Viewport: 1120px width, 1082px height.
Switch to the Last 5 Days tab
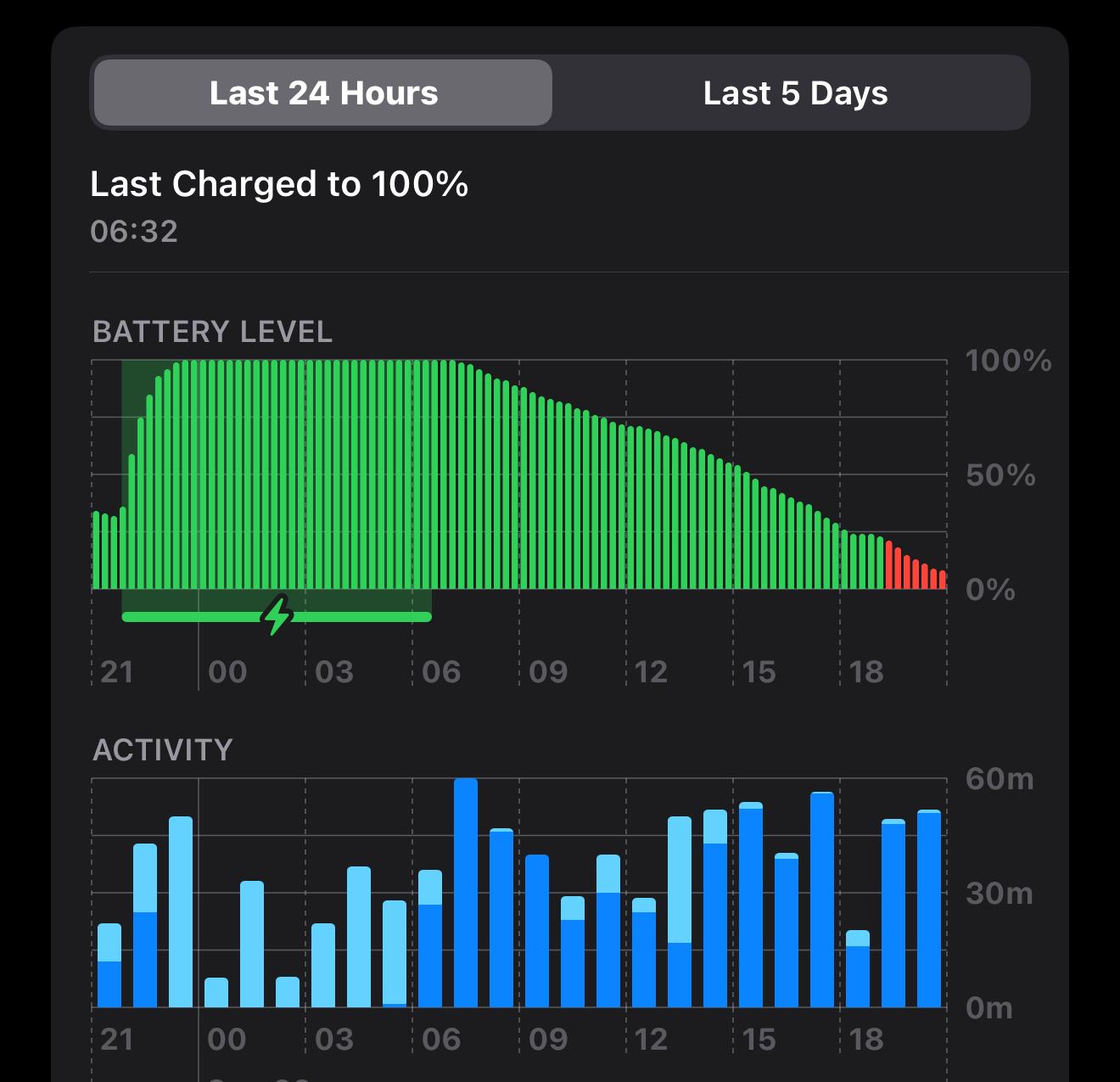tap(794, 93)
